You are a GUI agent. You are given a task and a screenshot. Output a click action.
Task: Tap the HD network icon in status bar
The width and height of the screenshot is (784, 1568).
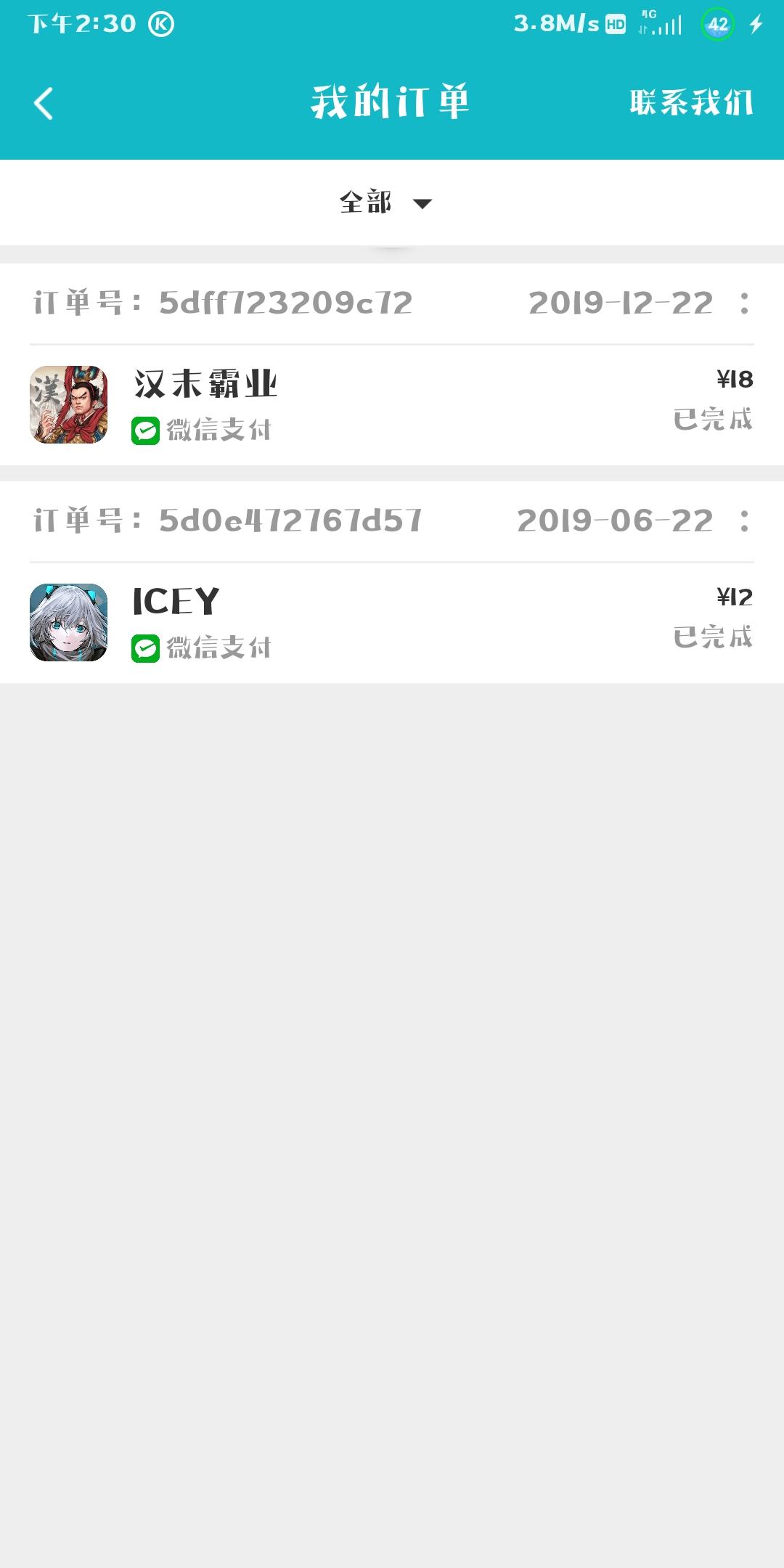tap(615, 24)
